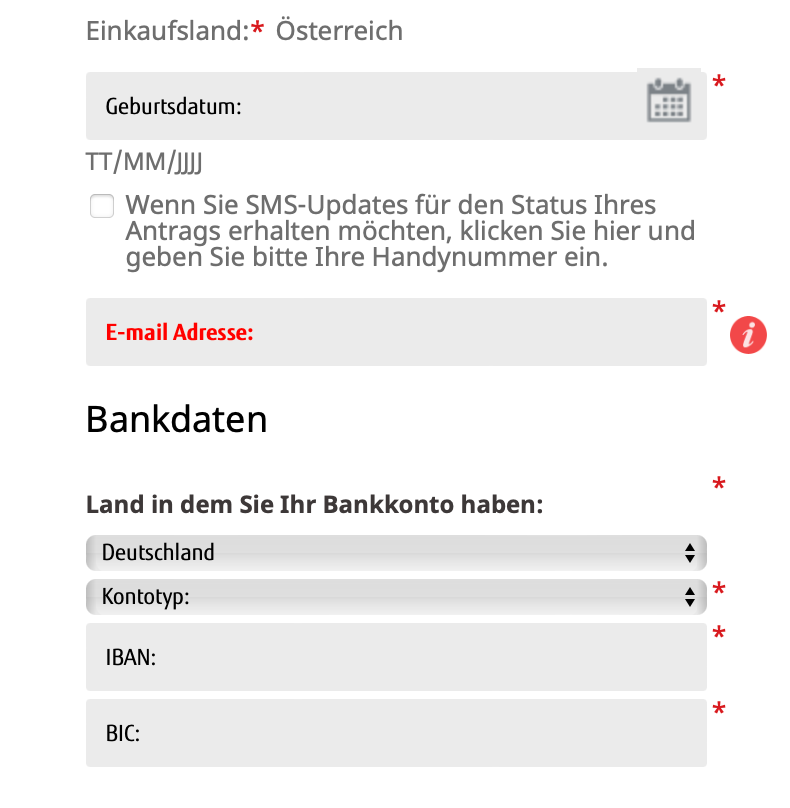
Task: Expand the Kontotyp dropdown
Action: (396, 597)
